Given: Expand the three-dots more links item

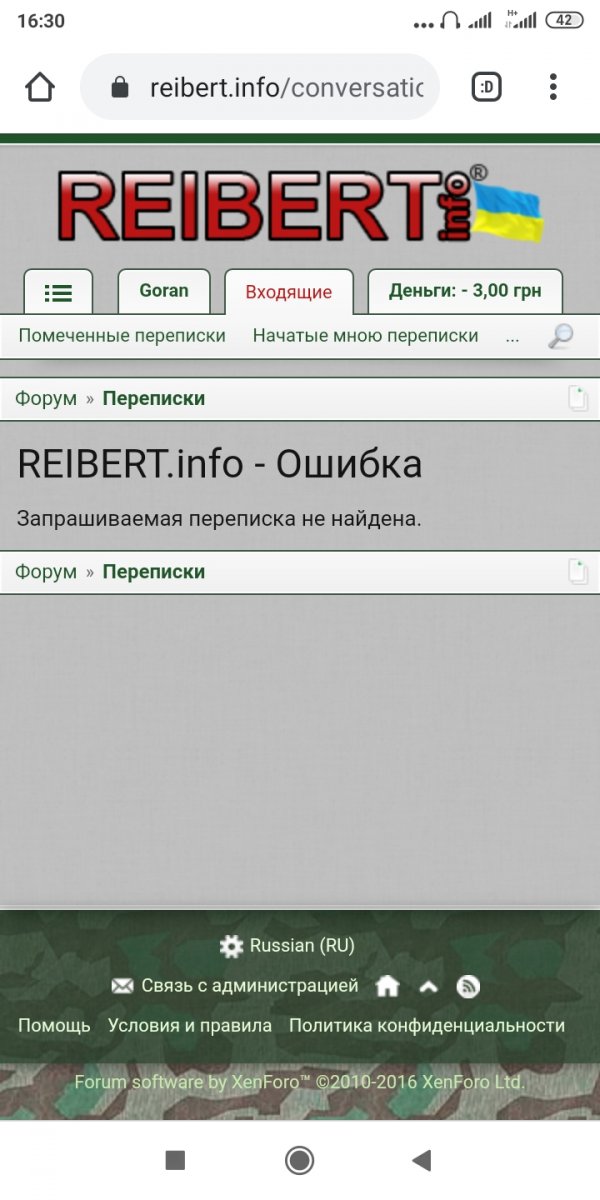Looking at the screenshot, I should (x=513, y=337).
